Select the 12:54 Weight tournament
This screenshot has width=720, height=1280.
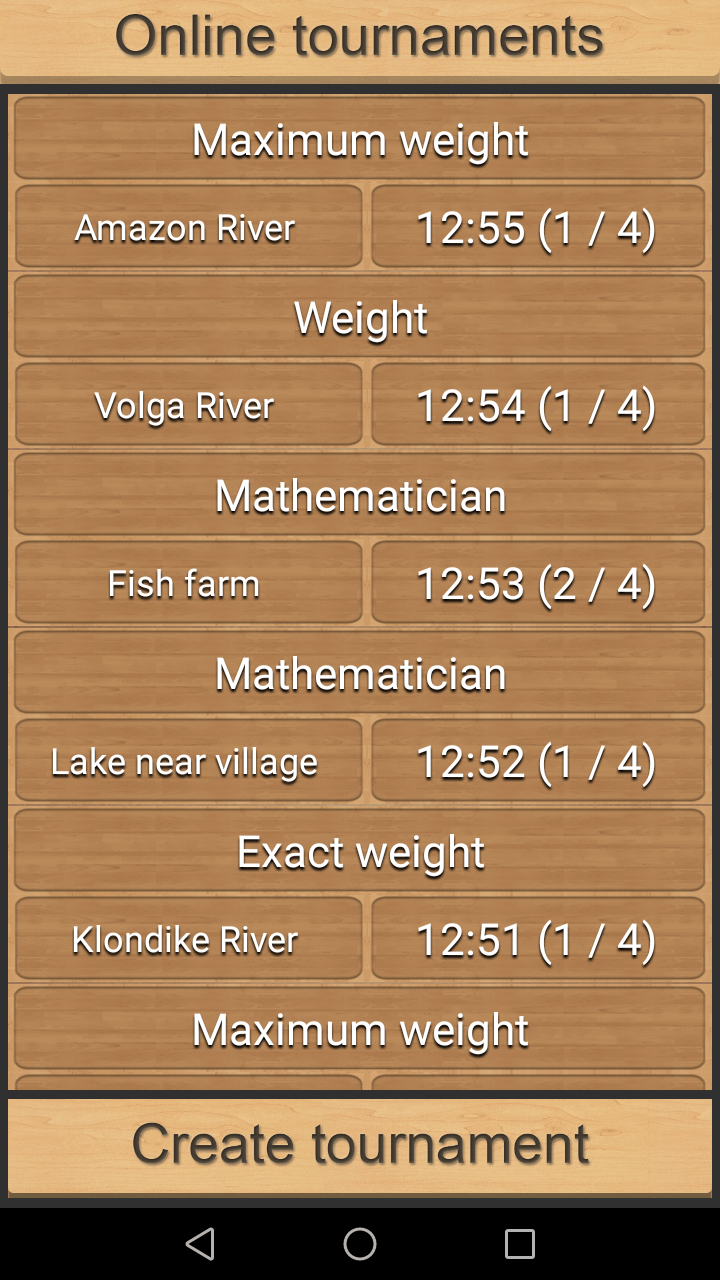click(x=537, y=406)
